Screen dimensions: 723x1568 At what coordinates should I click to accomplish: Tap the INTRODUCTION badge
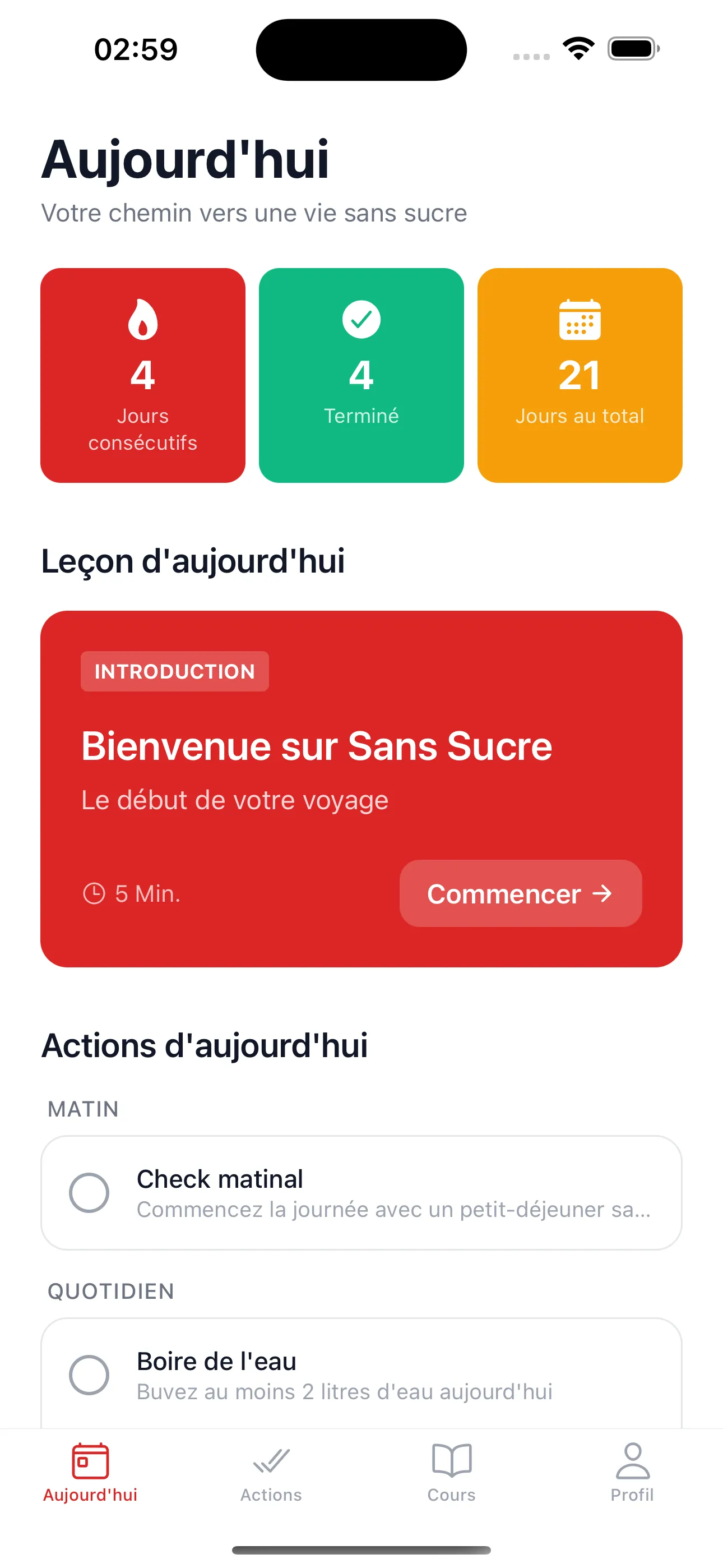point(174,671)
